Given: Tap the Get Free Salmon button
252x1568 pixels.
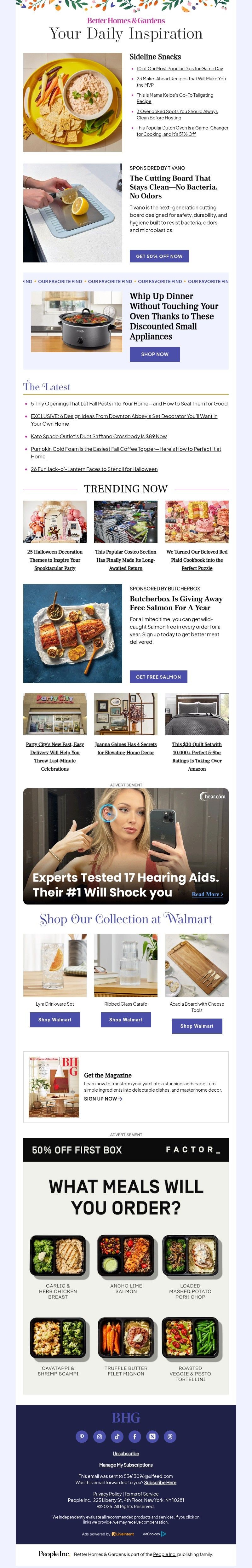Looking at the screenshot, I should click(x=158, y=676).
